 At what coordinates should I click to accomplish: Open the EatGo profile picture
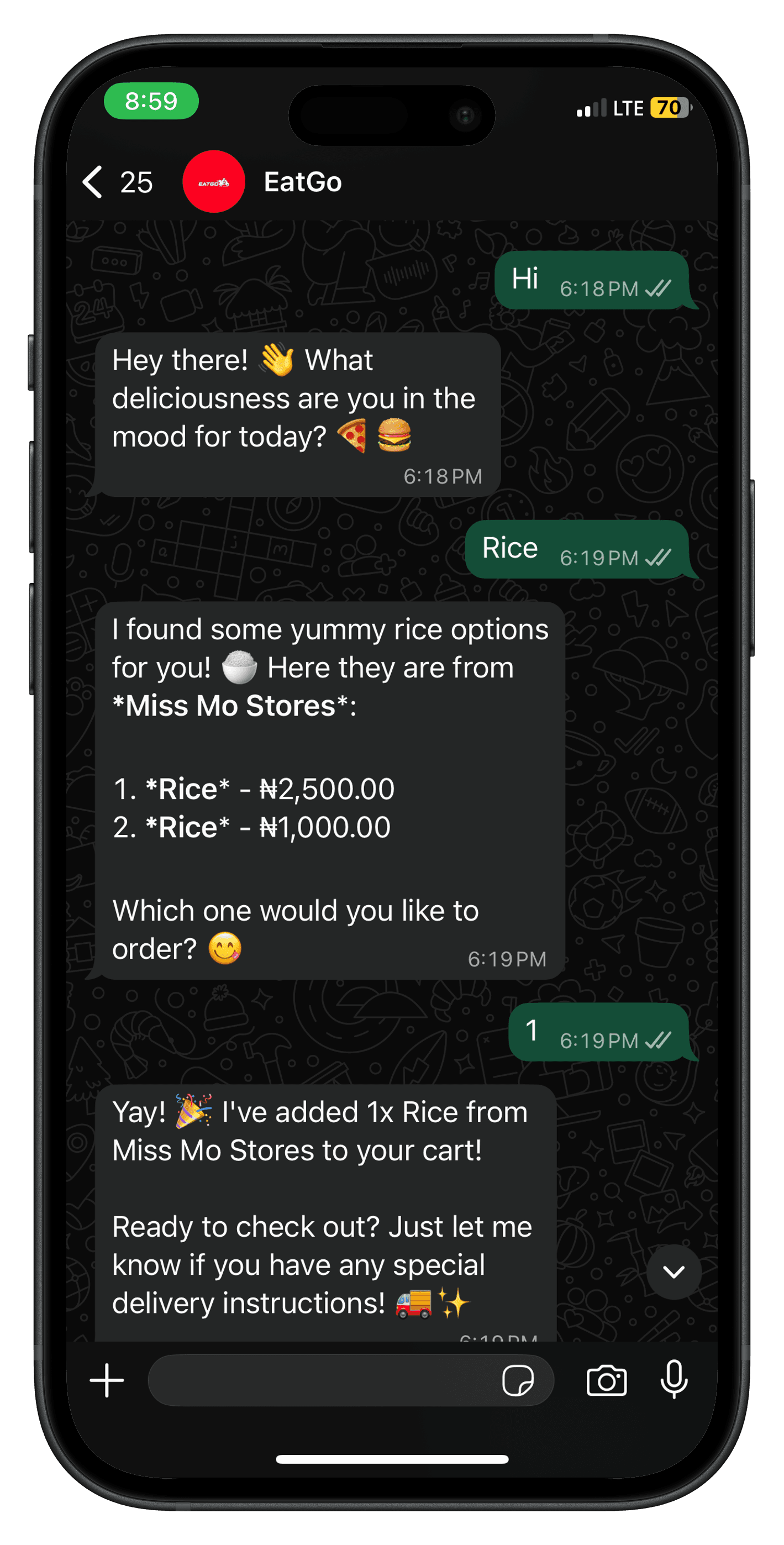click(x=214, y=182)
